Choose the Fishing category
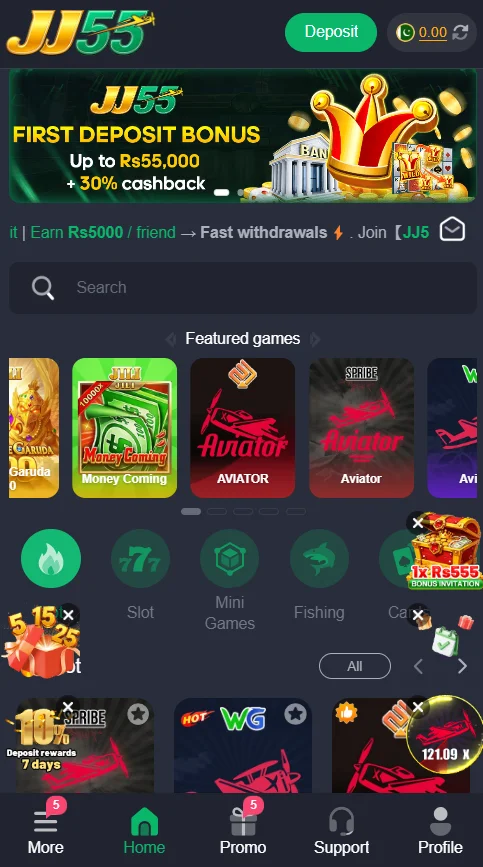This screenshot has width=483, height=867. pos(319,574)
